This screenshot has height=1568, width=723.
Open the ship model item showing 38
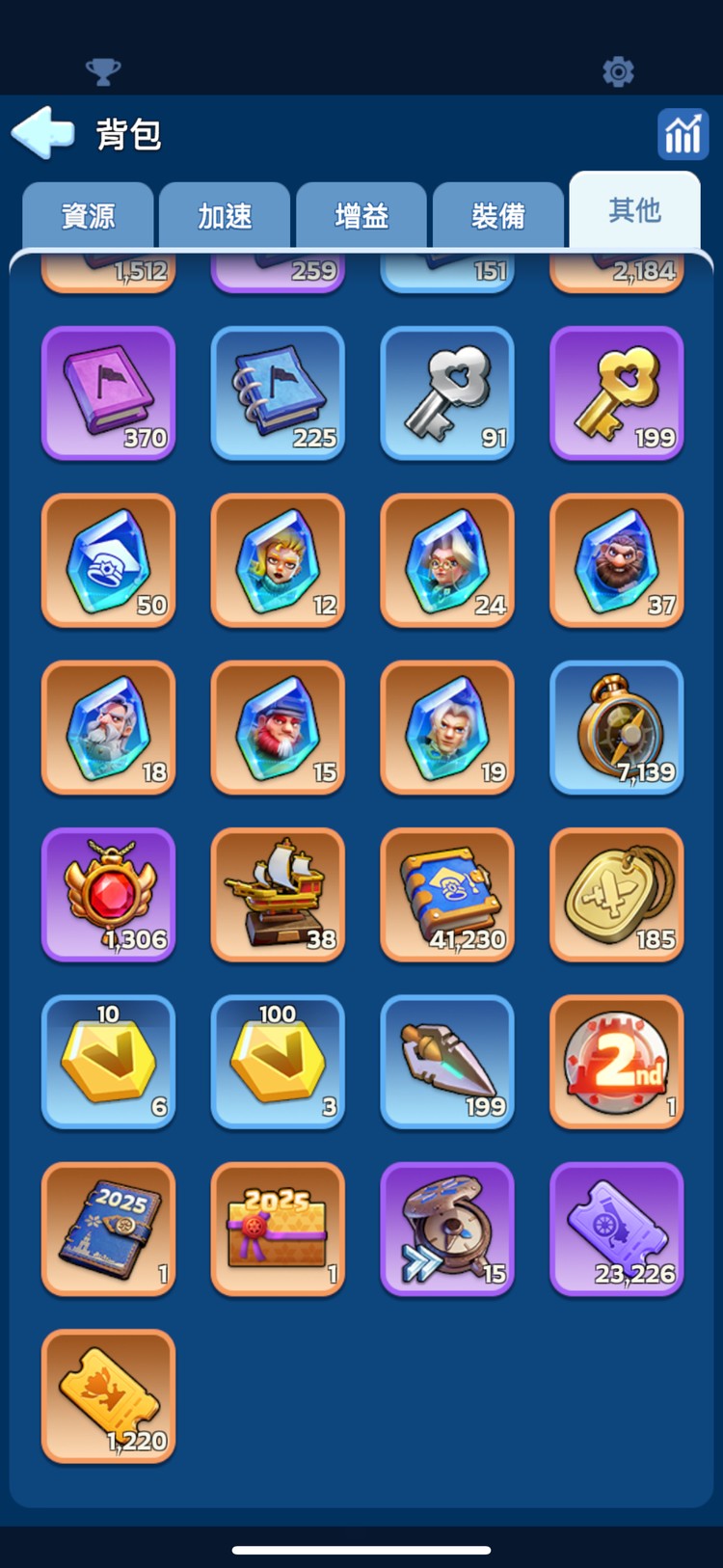278,895
